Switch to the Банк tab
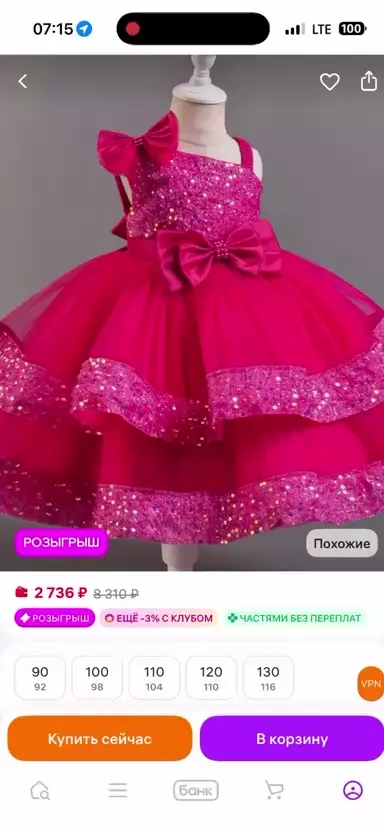Image resolution: width=384 pixels, height=832 pixels. point(196,791)
